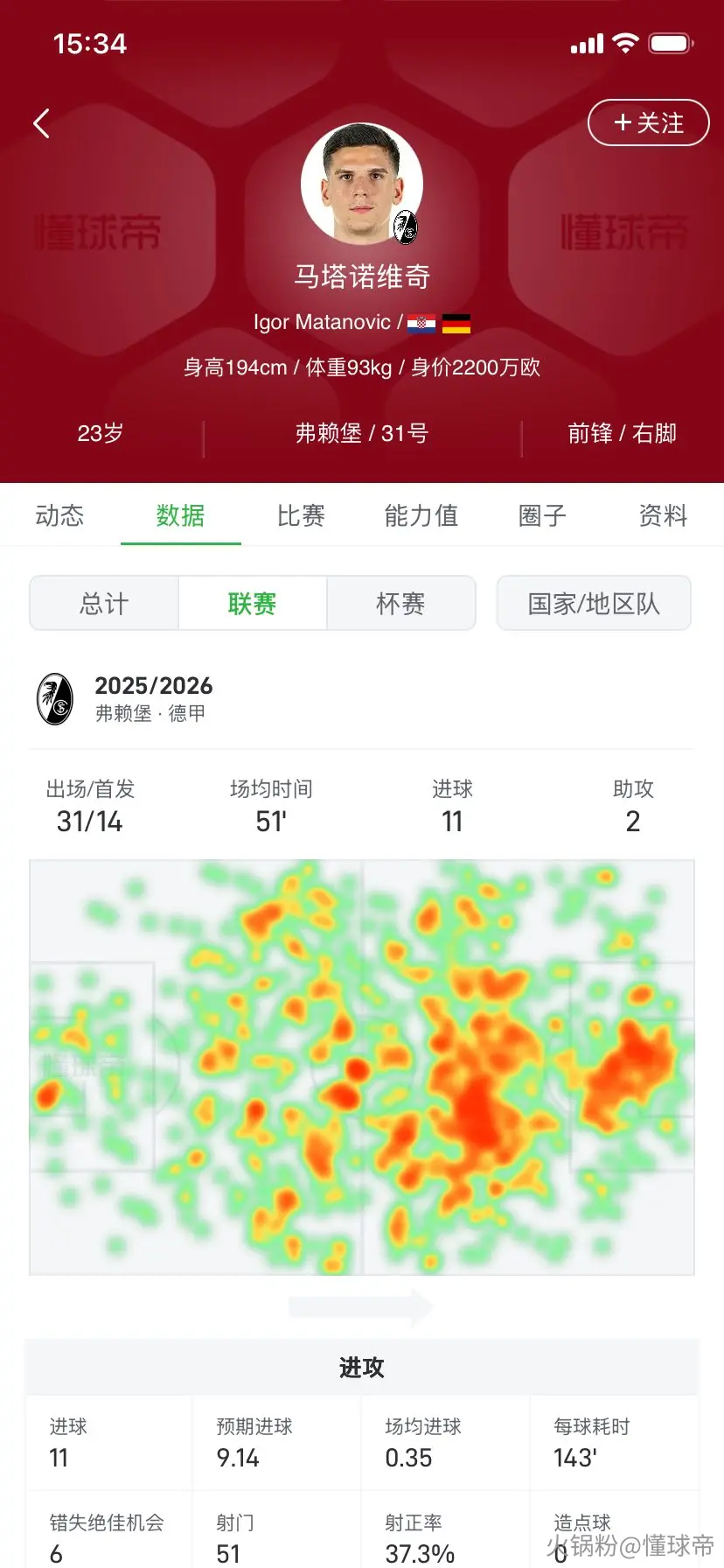Go back with the top-left arrow

(x=41, y=123)
